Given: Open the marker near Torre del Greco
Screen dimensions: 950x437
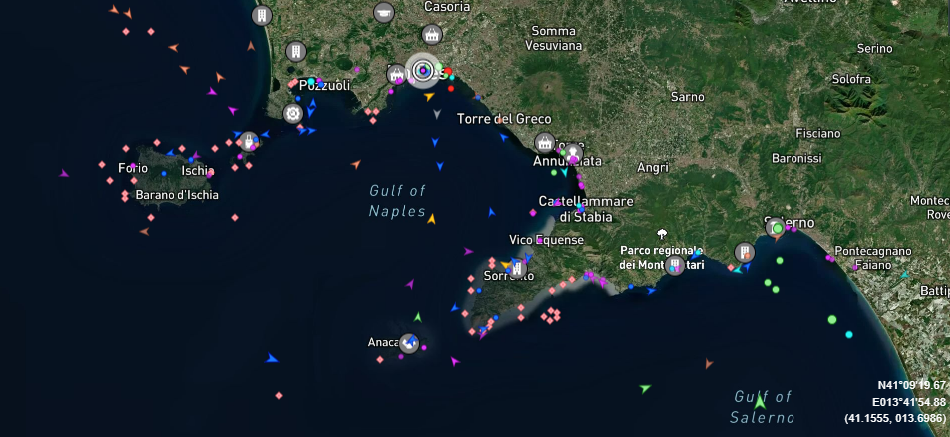Looking at the screenshot, I should [544, 143].
